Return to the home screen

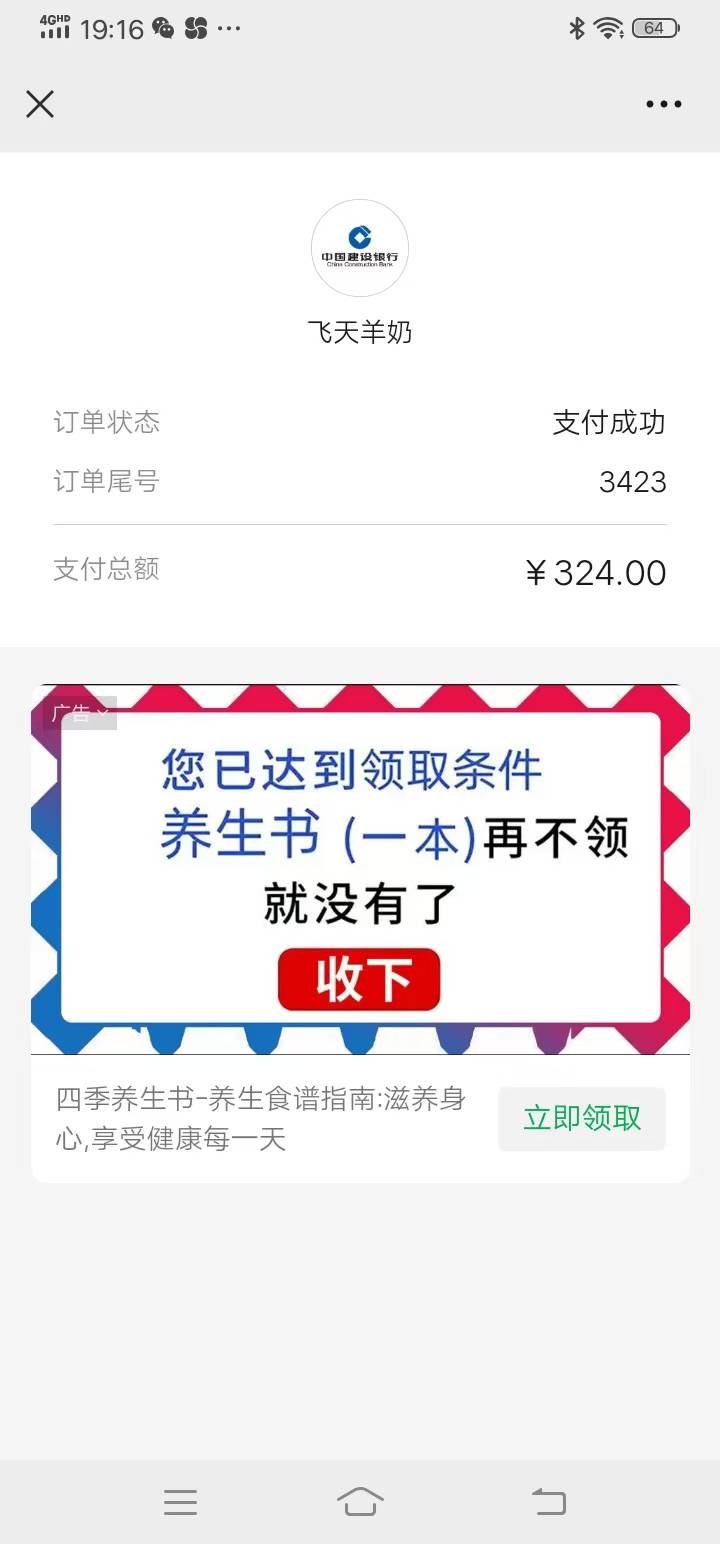[360, 1501]
